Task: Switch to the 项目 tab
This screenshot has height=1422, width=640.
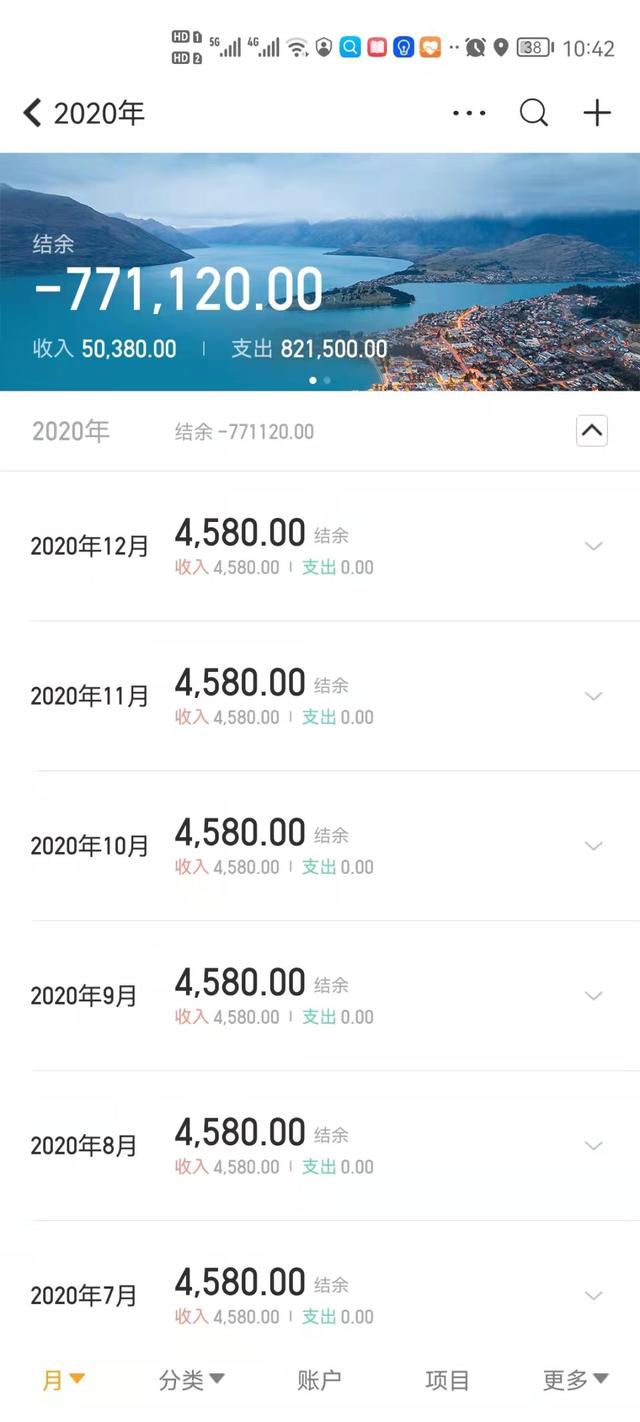Action: (x=447, y=1380)
